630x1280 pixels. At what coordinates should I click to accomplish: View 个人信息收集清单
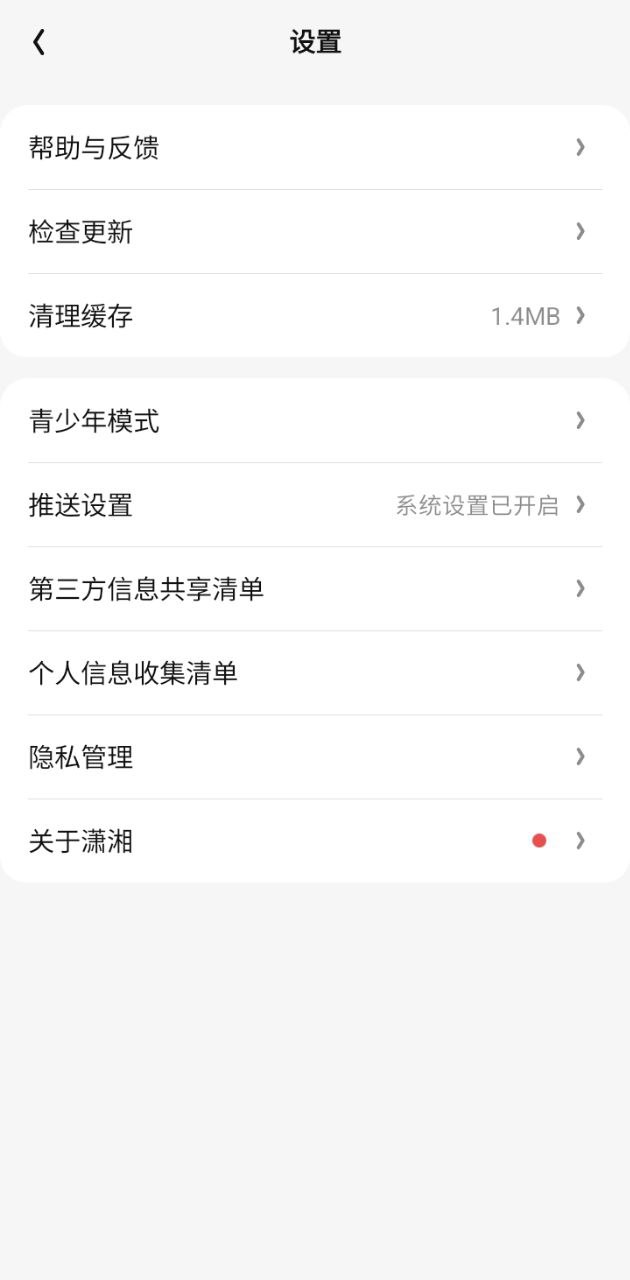[x=314, y=673]
